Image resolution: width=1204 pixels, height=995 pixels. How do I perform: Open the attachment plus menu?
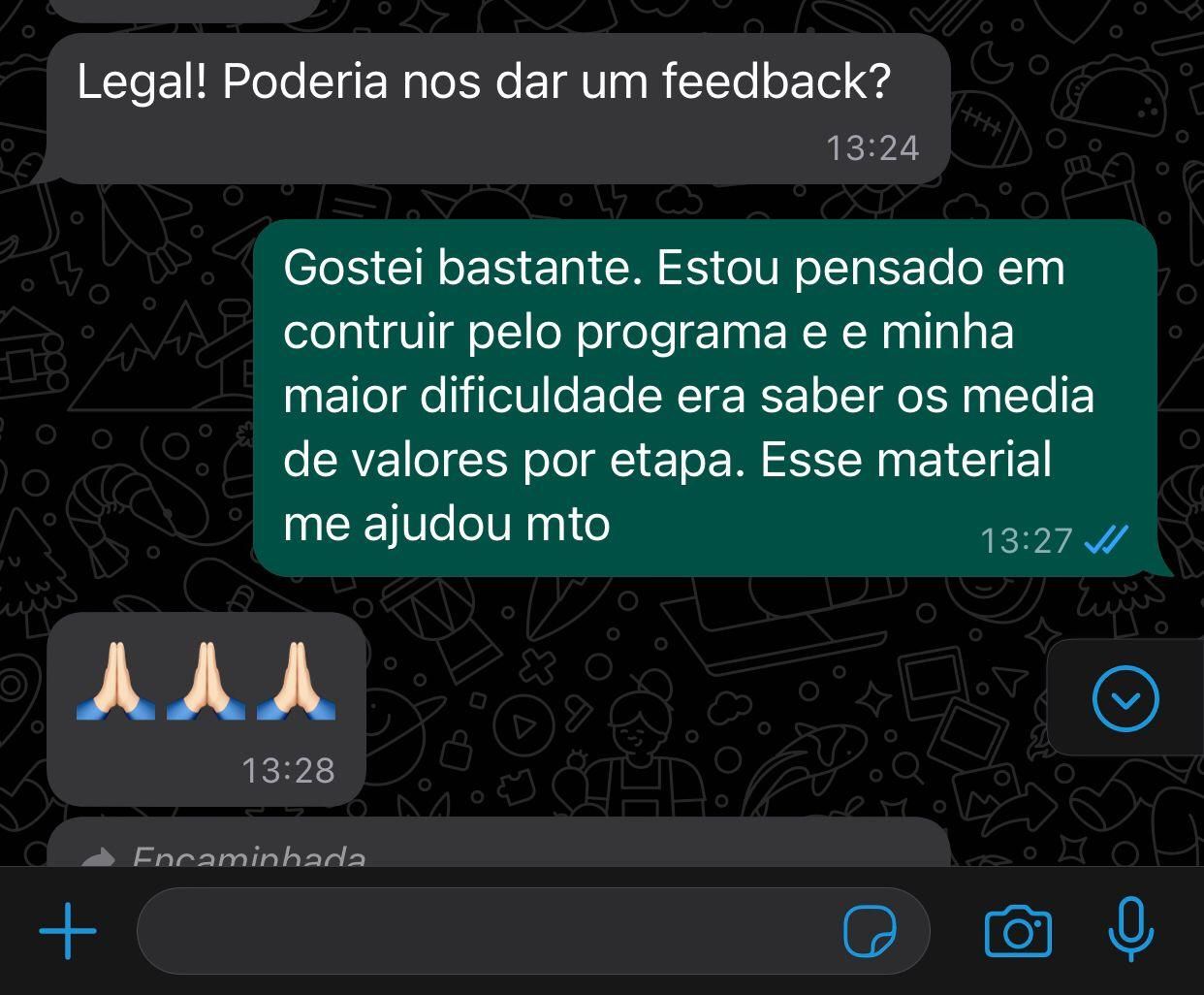click(68, 931)
